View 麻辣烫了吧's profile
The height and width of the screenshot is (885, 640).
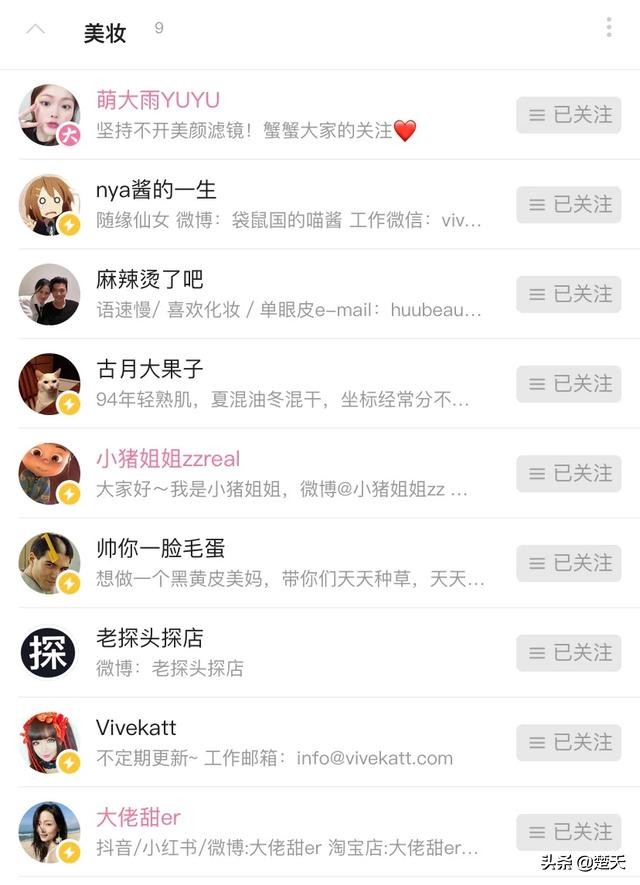tap(150, 279)
